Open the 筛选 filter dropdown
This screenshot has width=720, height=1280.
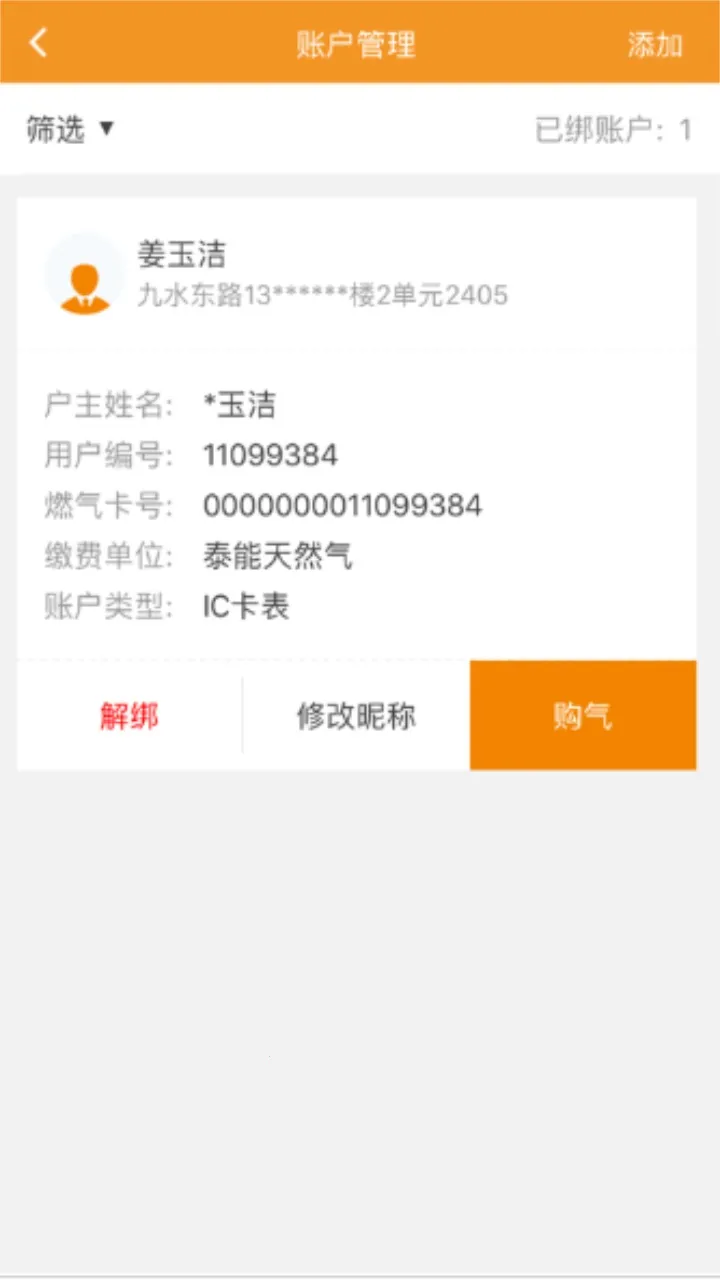[55, 129]
